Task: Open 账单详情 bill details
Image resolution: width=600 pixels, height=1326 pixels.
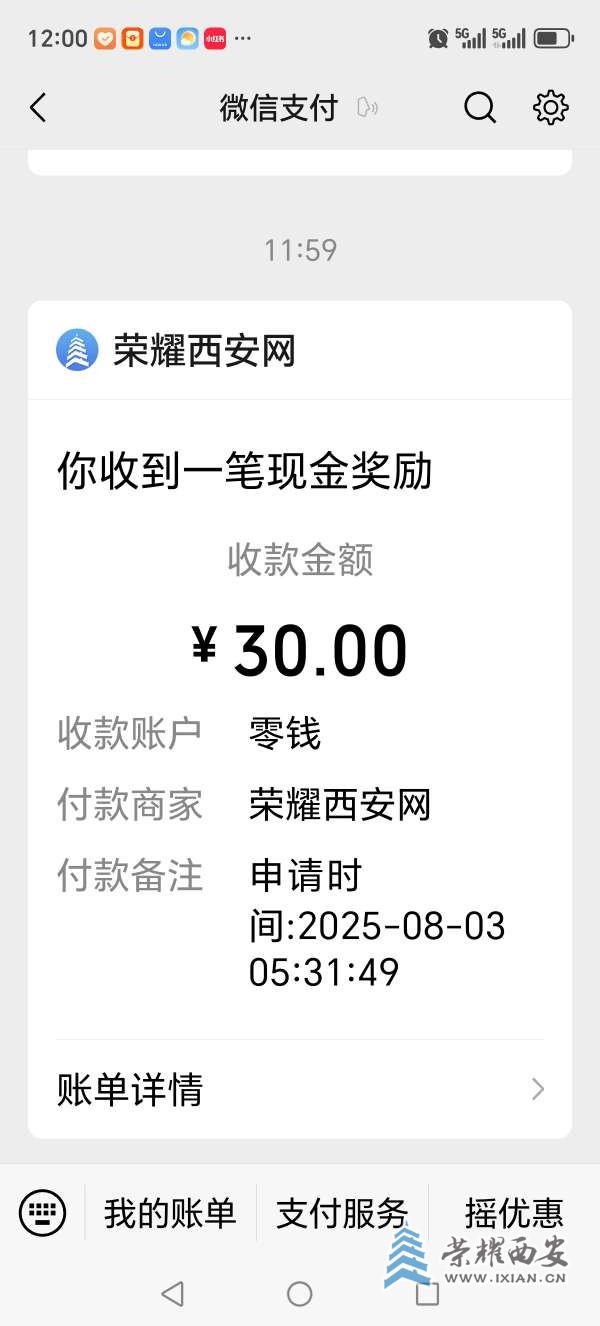Action: 300,1089
